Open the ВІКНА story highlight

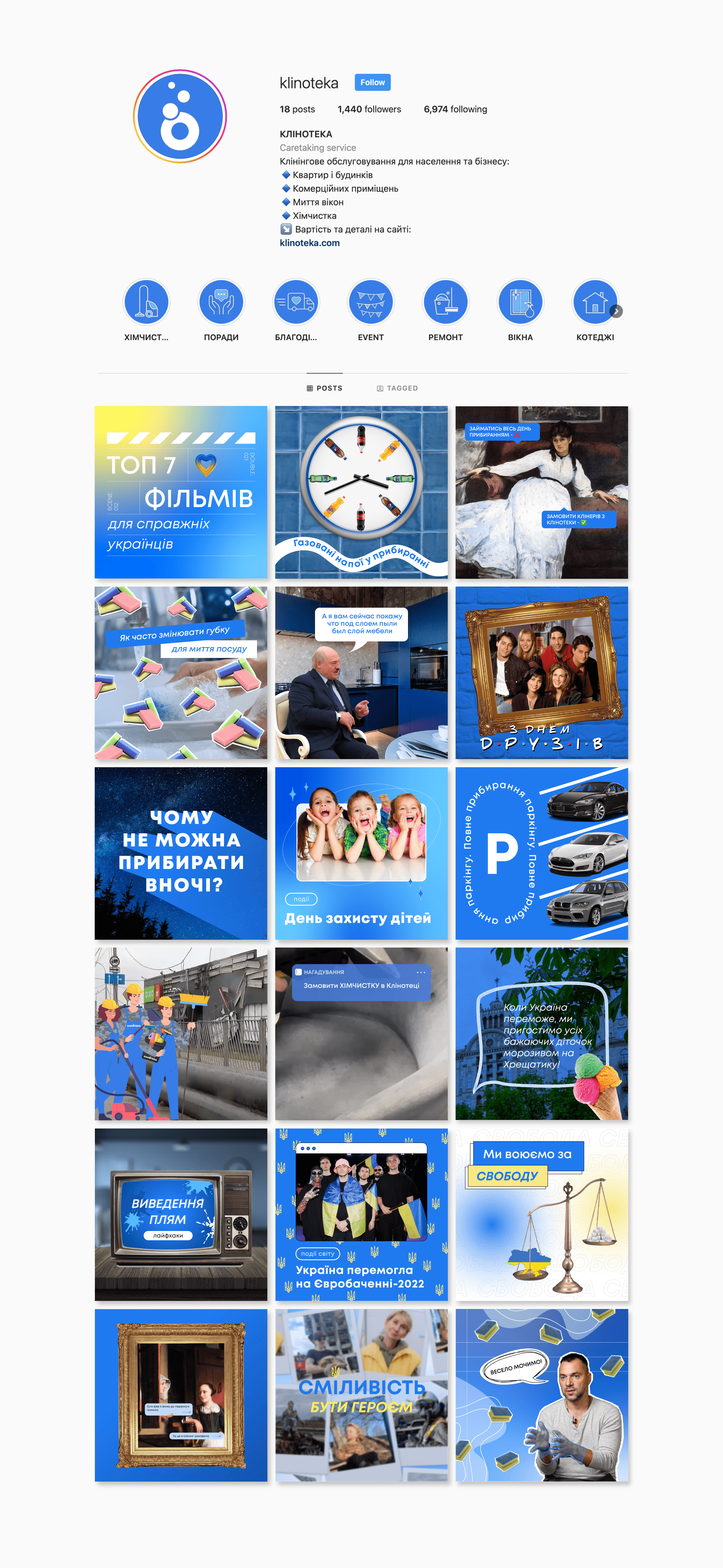[x=520, y=302]
